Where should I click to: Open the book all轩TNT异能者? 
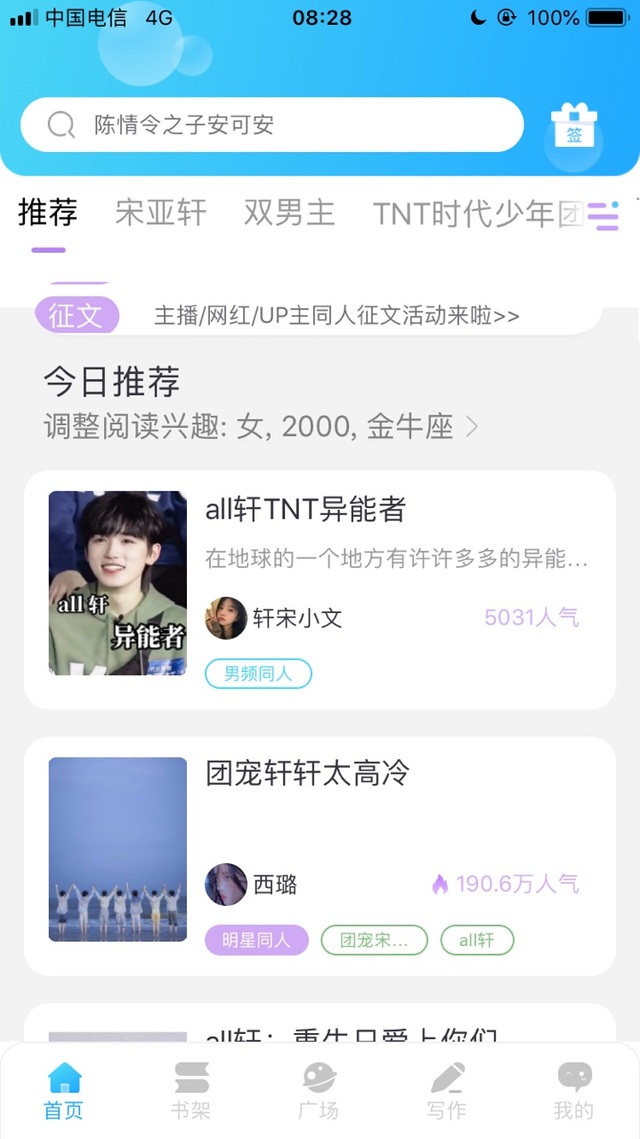click(305, 510)
